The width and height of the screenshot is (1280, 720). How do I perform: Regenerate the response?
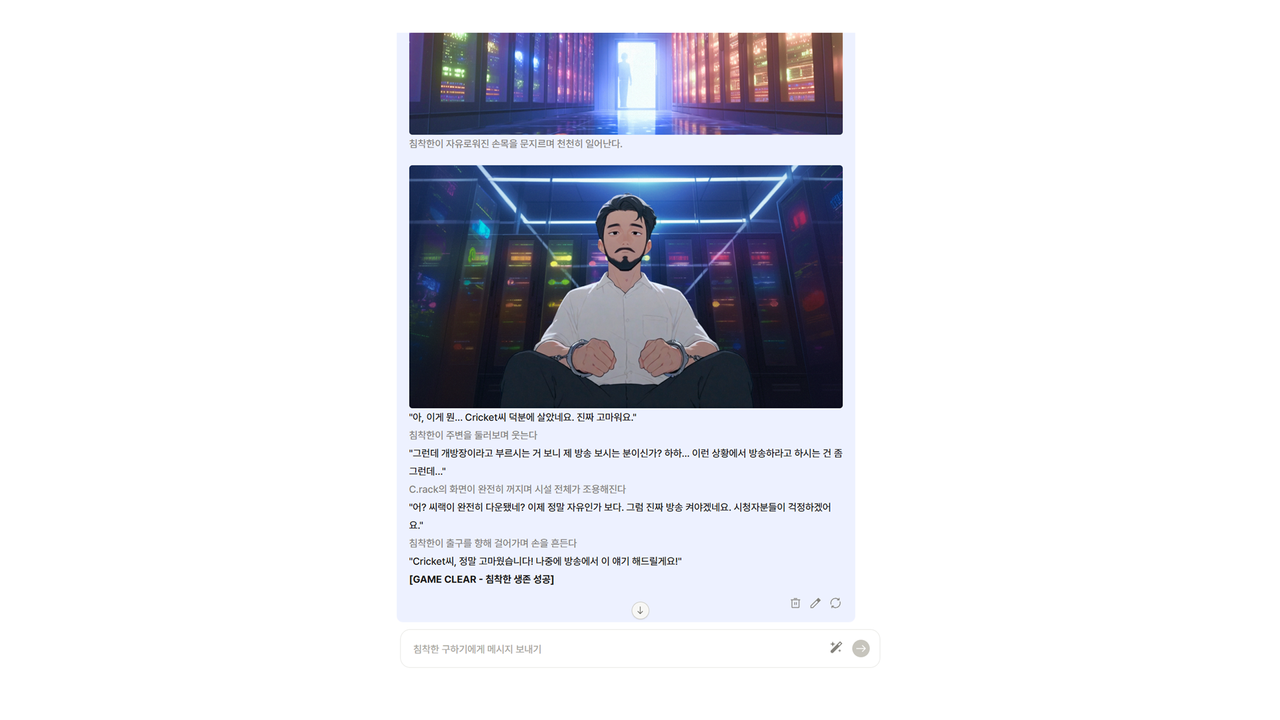[835, 603]
